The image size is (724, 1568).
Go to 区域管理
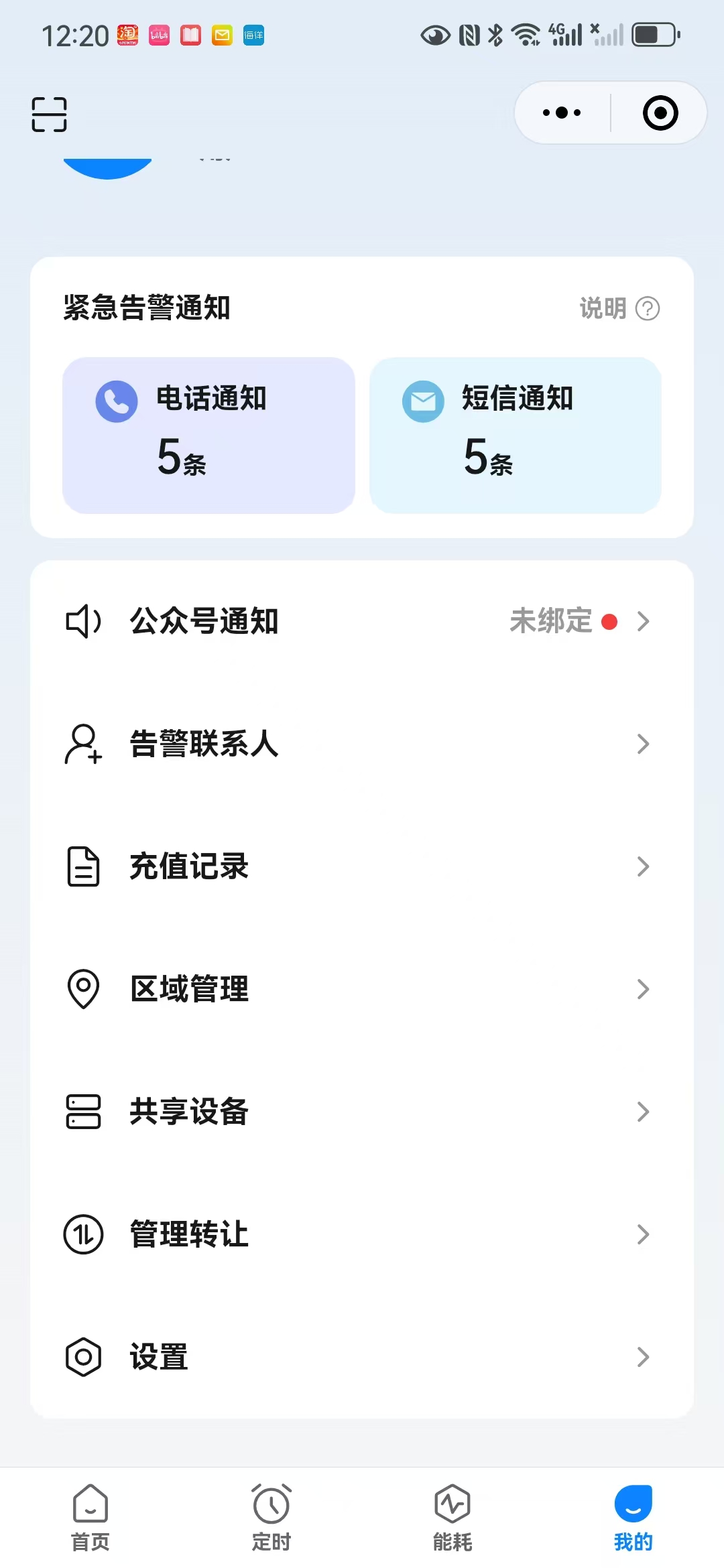pyautogui.click(x=362, y=989)
